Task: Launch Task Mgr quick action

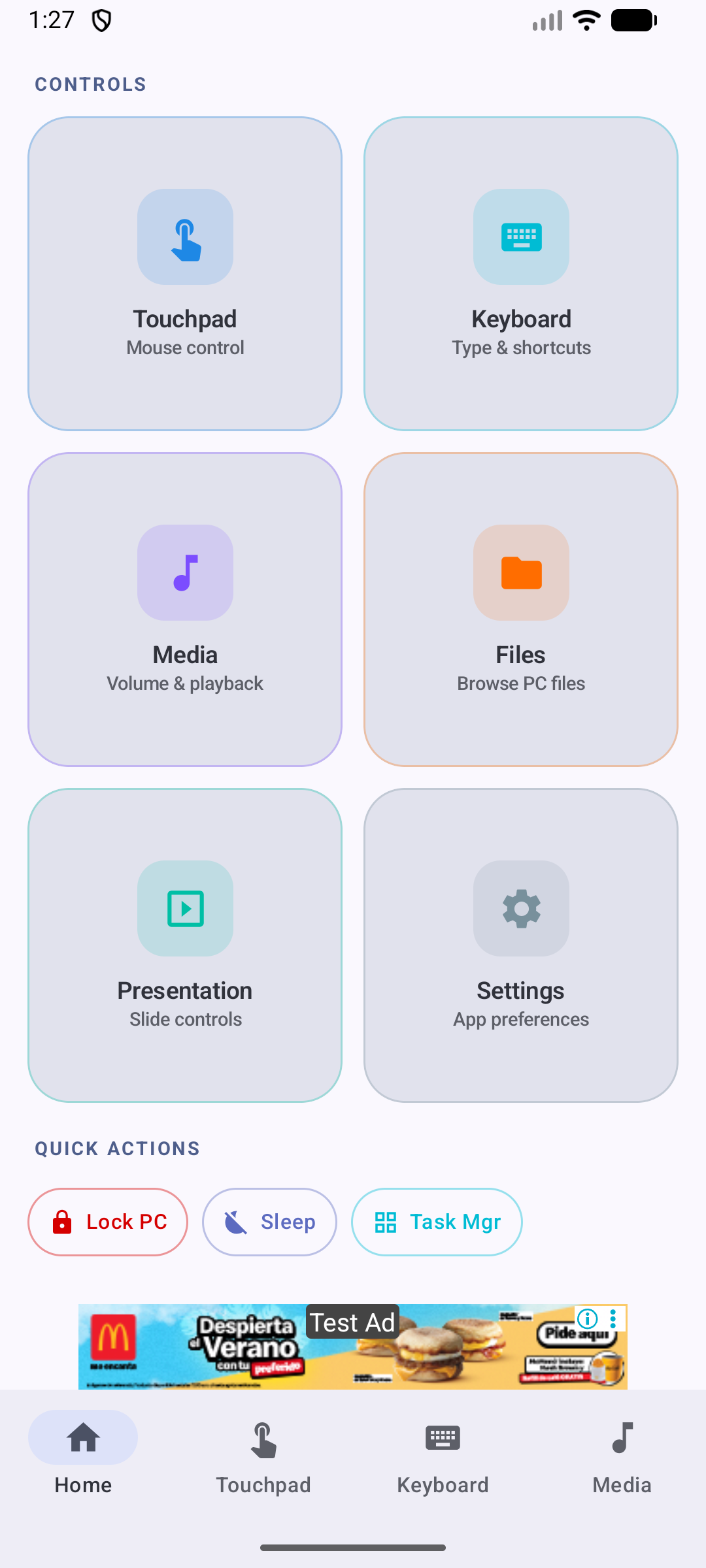Action: click(x=437, y=1222)
